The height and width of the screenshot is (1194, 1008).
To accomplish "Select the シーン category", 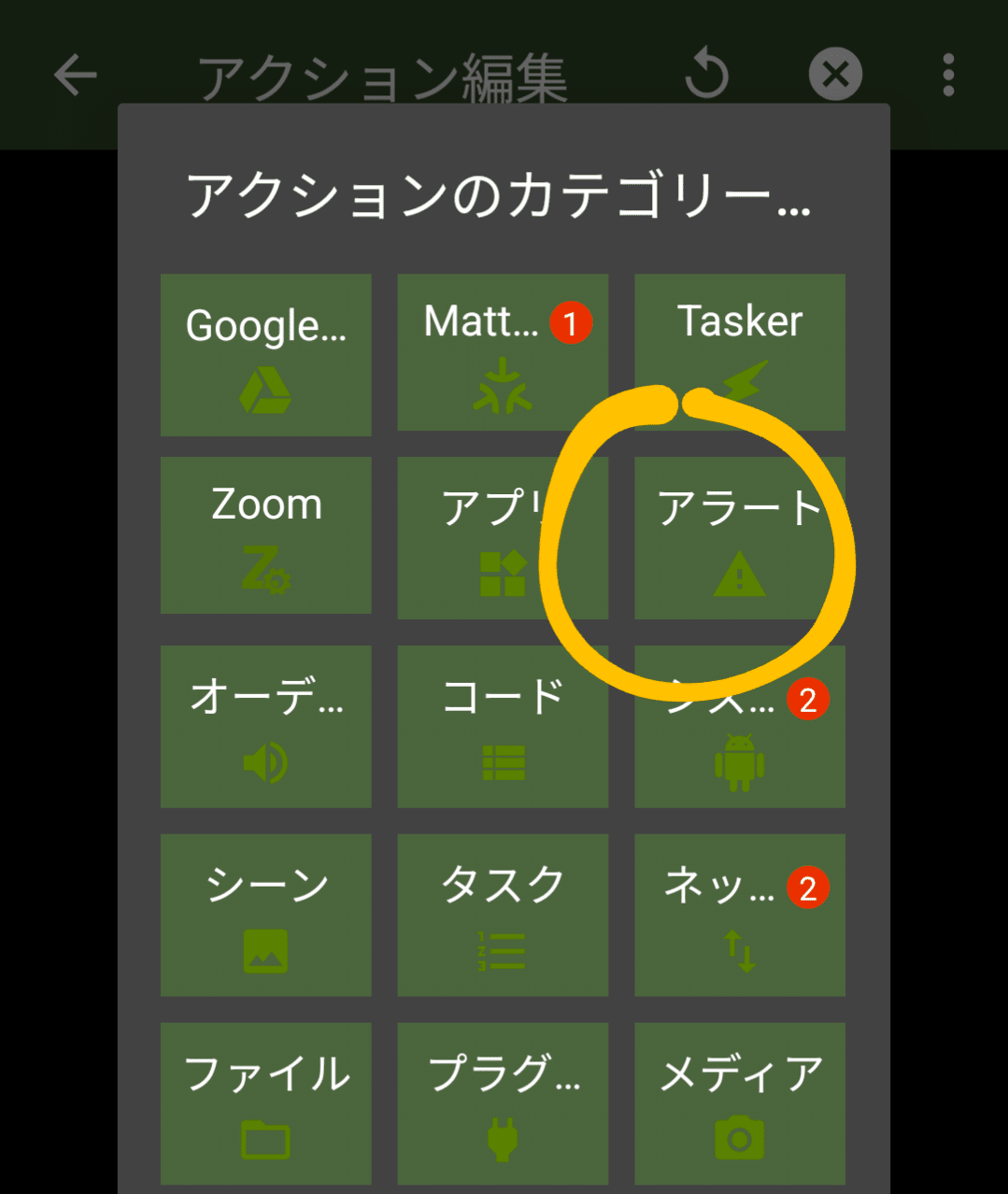I will pyautogui.click(x=265, y=916).
